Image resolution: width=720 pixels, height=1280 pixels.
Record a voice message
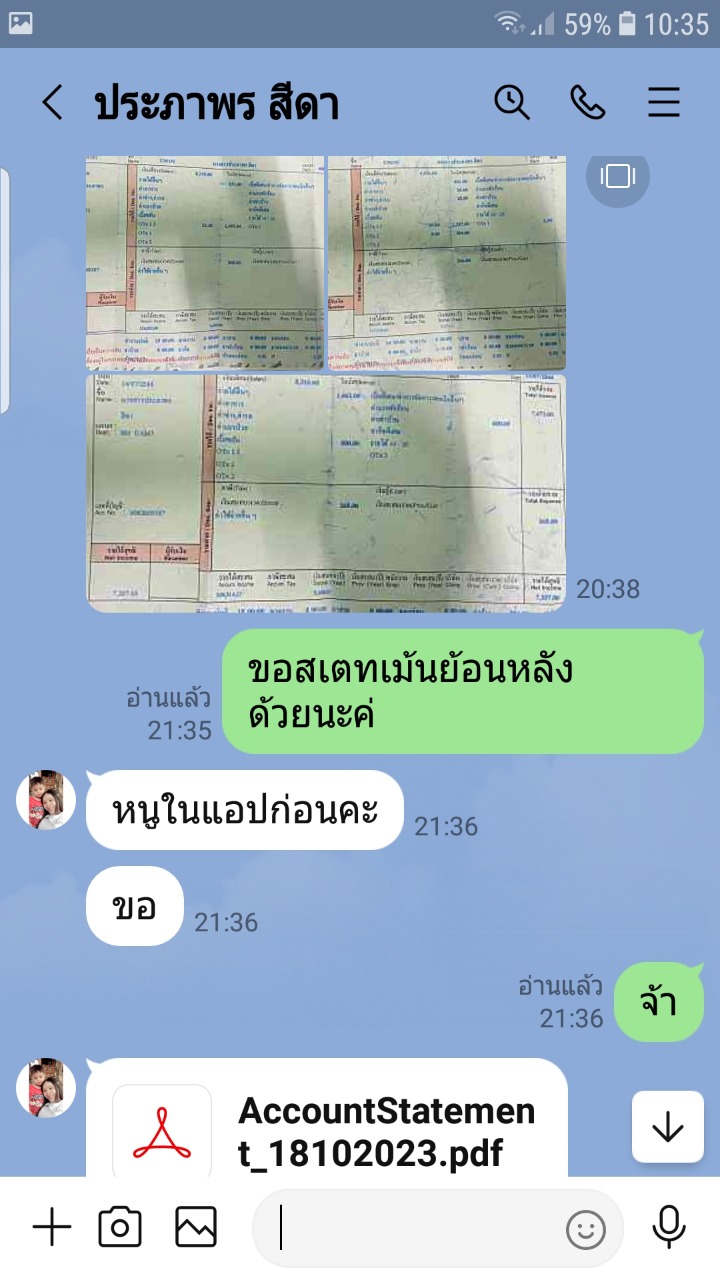pos(668,1227)
